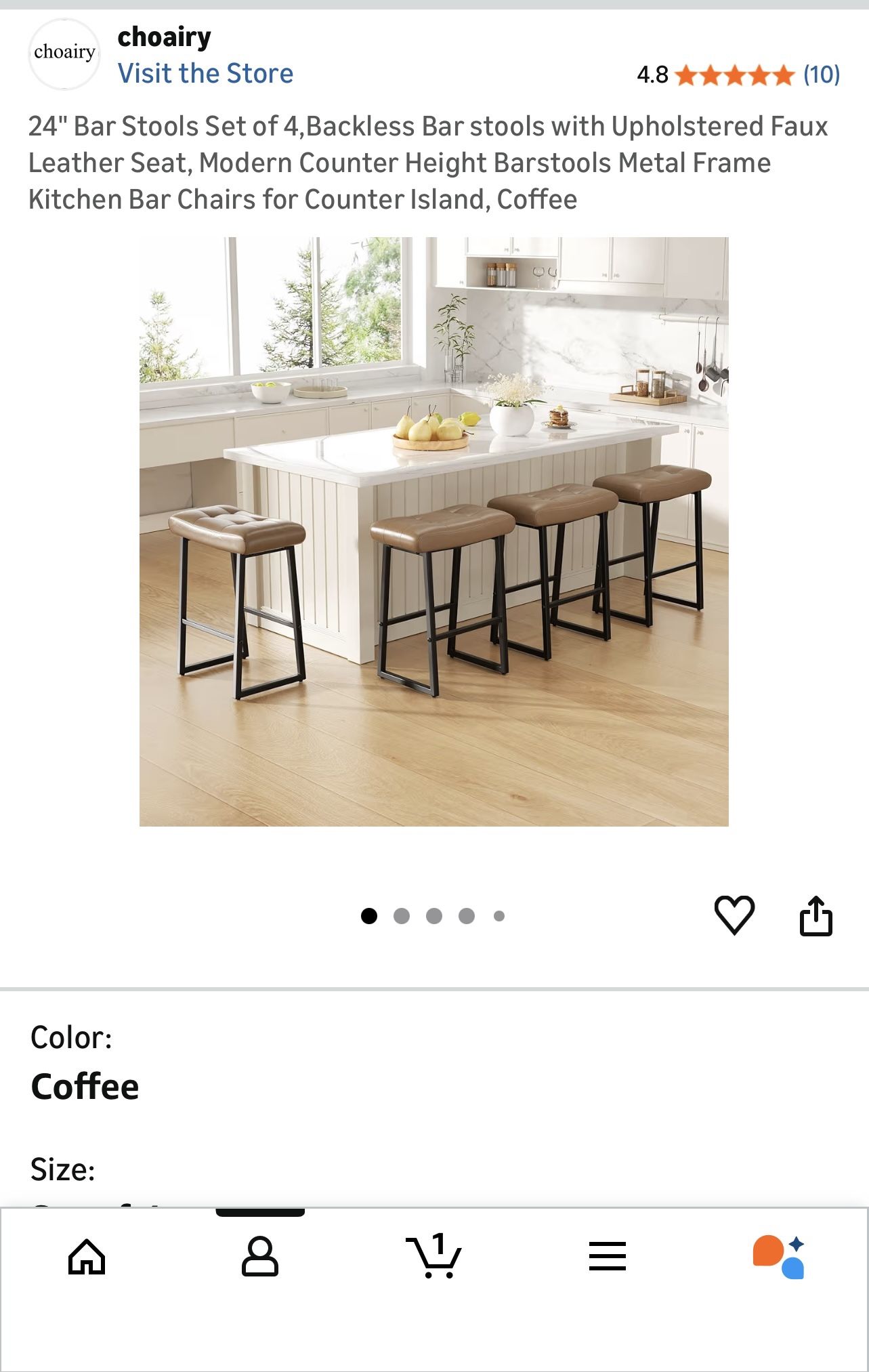Open the 4.8 star customer ratings
The image size is (869, 1372).
[x=737, y=75]
